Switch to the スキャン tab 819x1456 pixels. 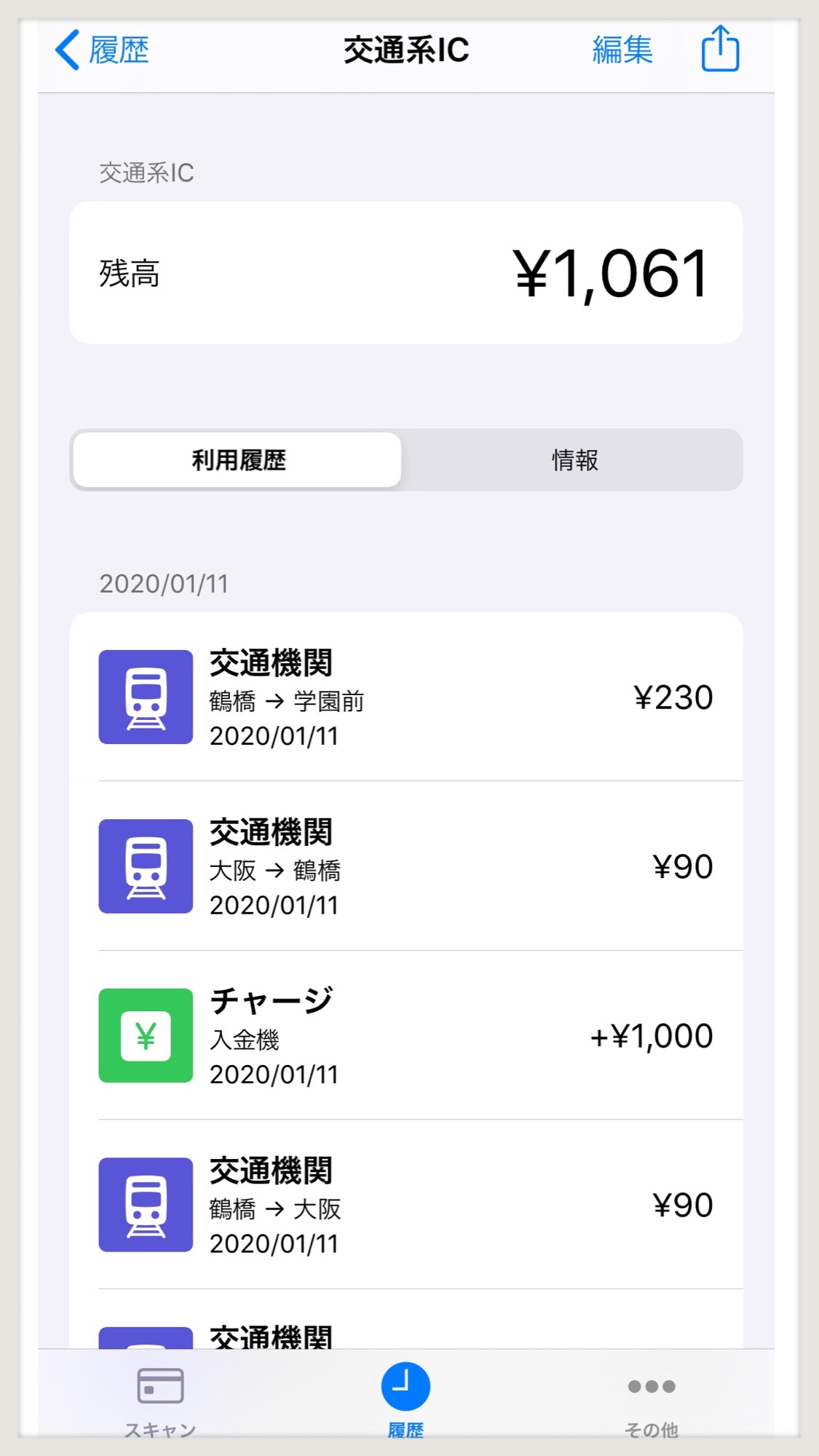pyautogui.click(x=160, y=1398)
